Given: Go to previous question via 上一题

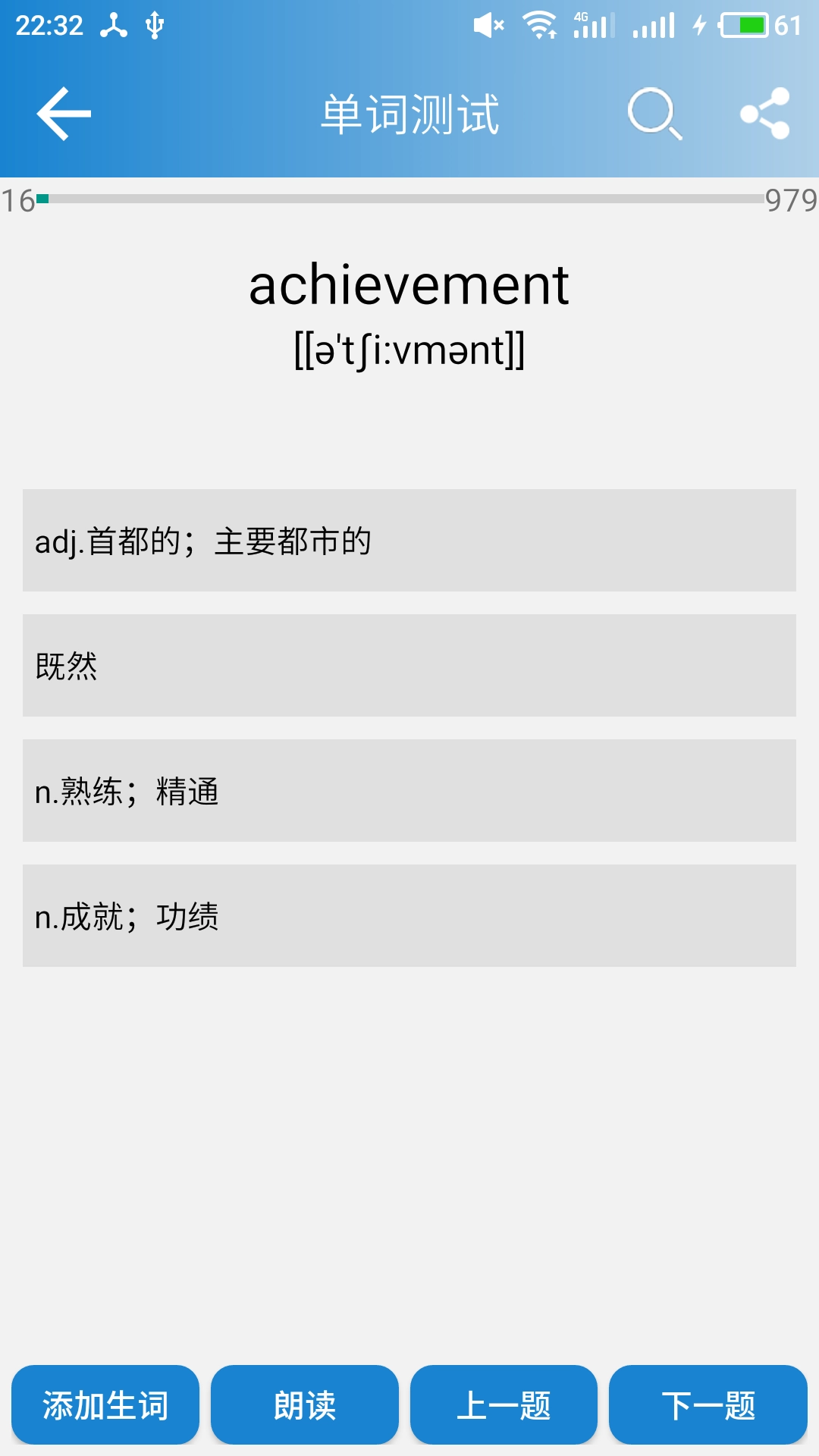Looking at the screenshot, I should pyautogui.click(x=504, y=1404).
